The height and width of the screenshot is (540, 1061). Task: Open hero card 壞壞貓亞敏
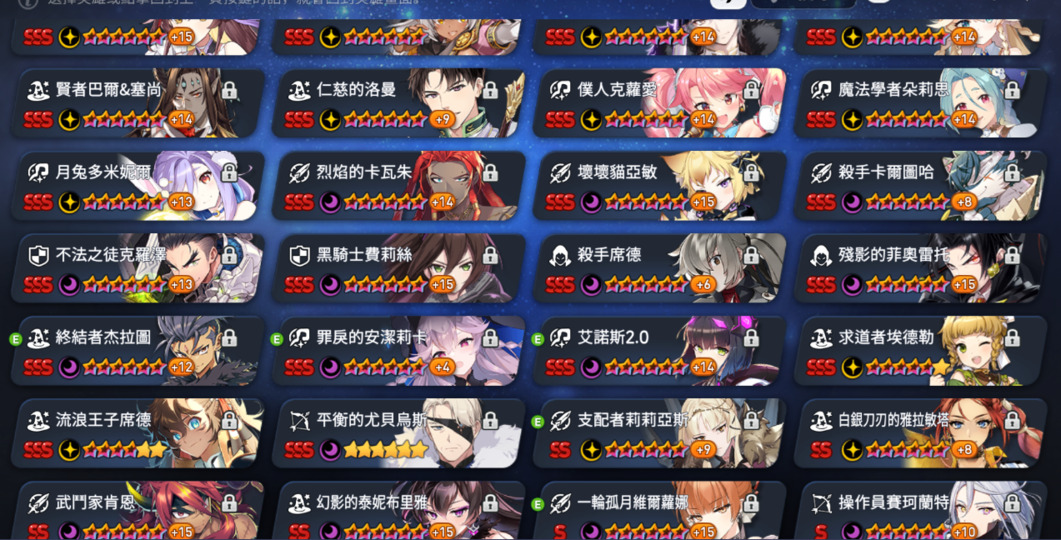tap(660, 186)
